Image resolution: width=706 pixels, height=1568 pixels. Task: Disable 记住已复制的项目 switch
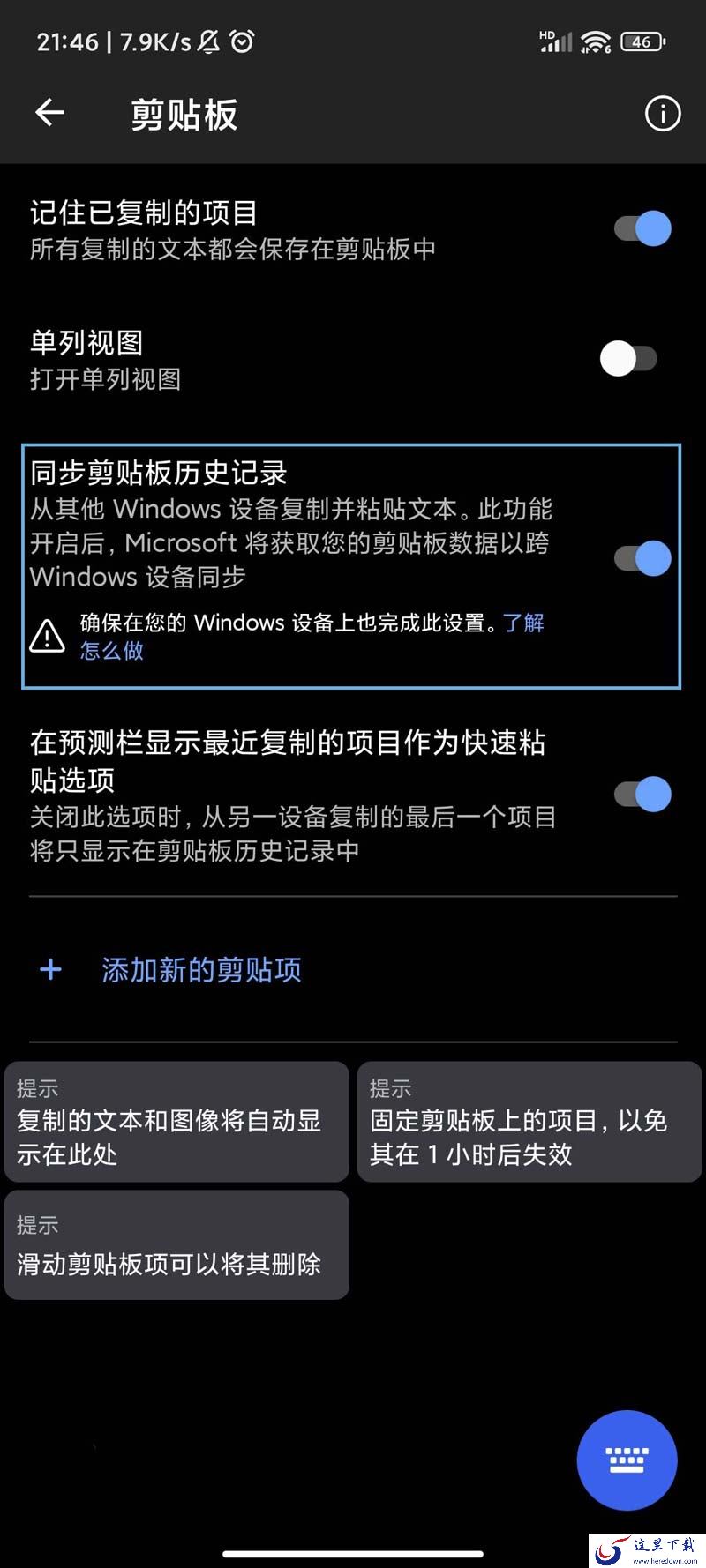click(x=642, y=229)
